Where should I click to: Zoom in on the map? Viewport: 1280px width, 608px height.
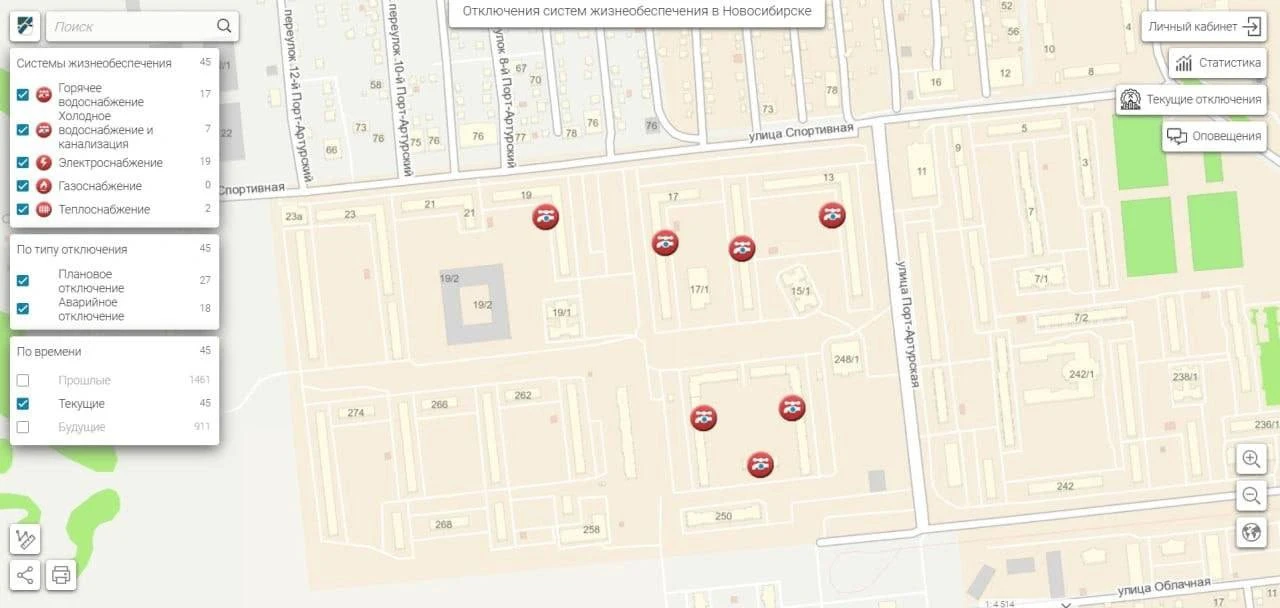(1250, 459)
